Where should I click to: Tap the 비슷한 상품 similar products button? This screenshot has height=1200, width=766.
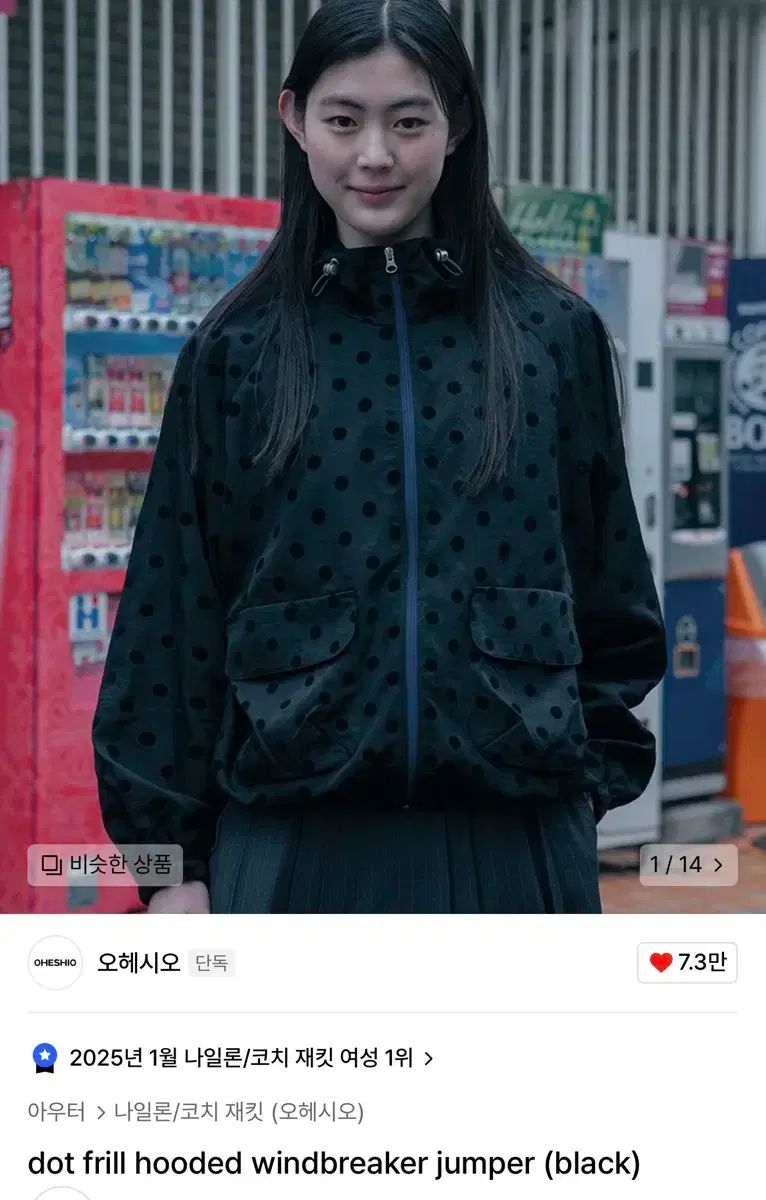tap(105, 865)
